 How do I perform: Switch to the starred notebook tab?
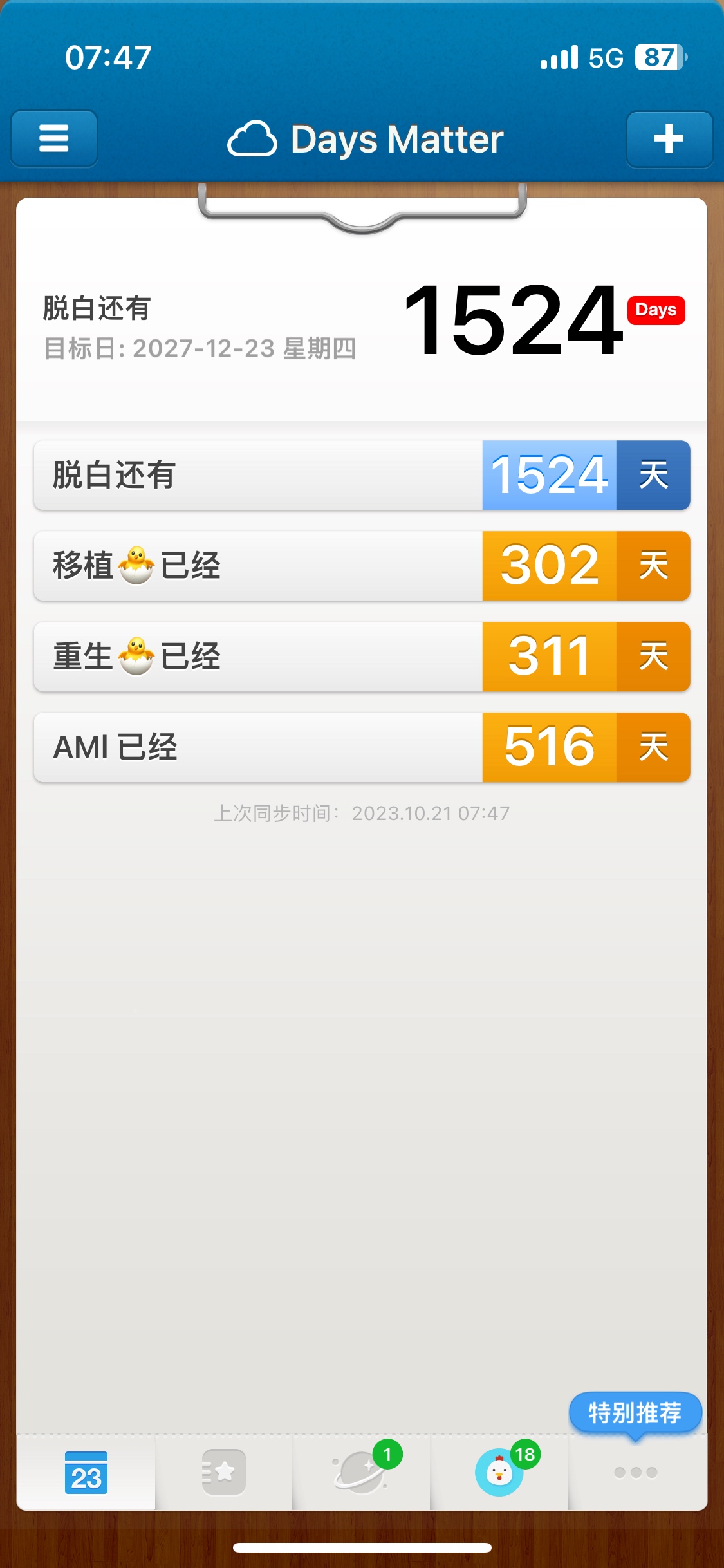point(224,1472)
